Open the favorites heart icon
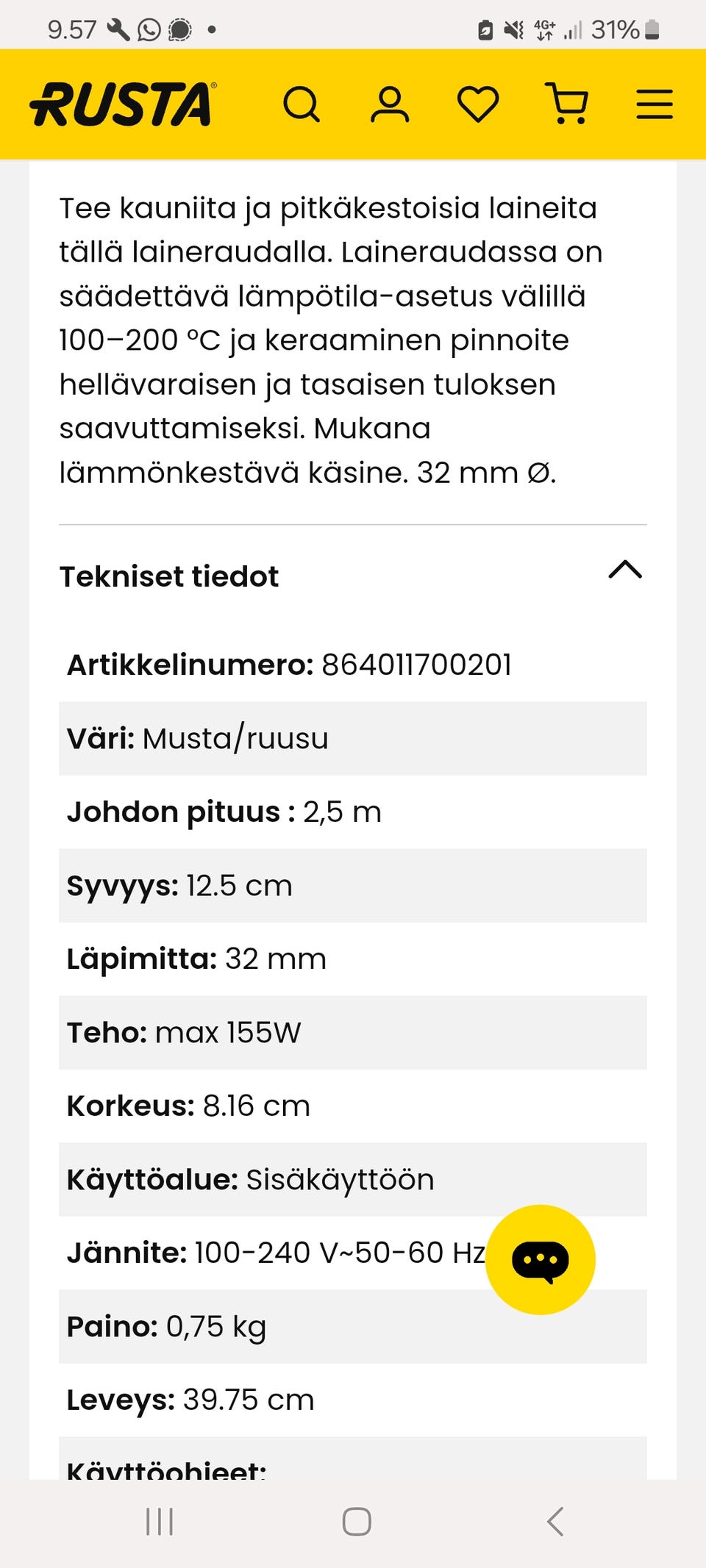 478,105
